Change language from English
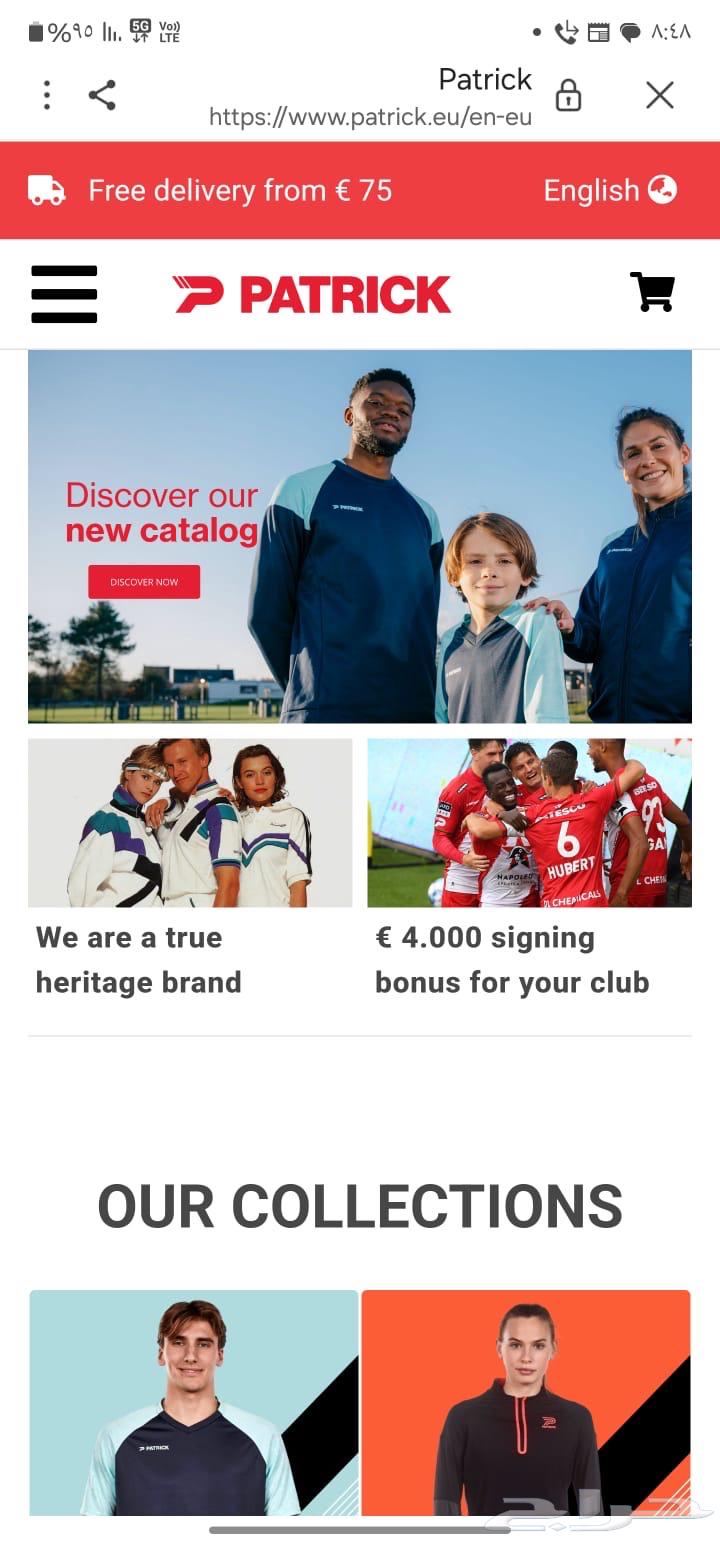This screenshot has width=720, height=1544. 609,190
